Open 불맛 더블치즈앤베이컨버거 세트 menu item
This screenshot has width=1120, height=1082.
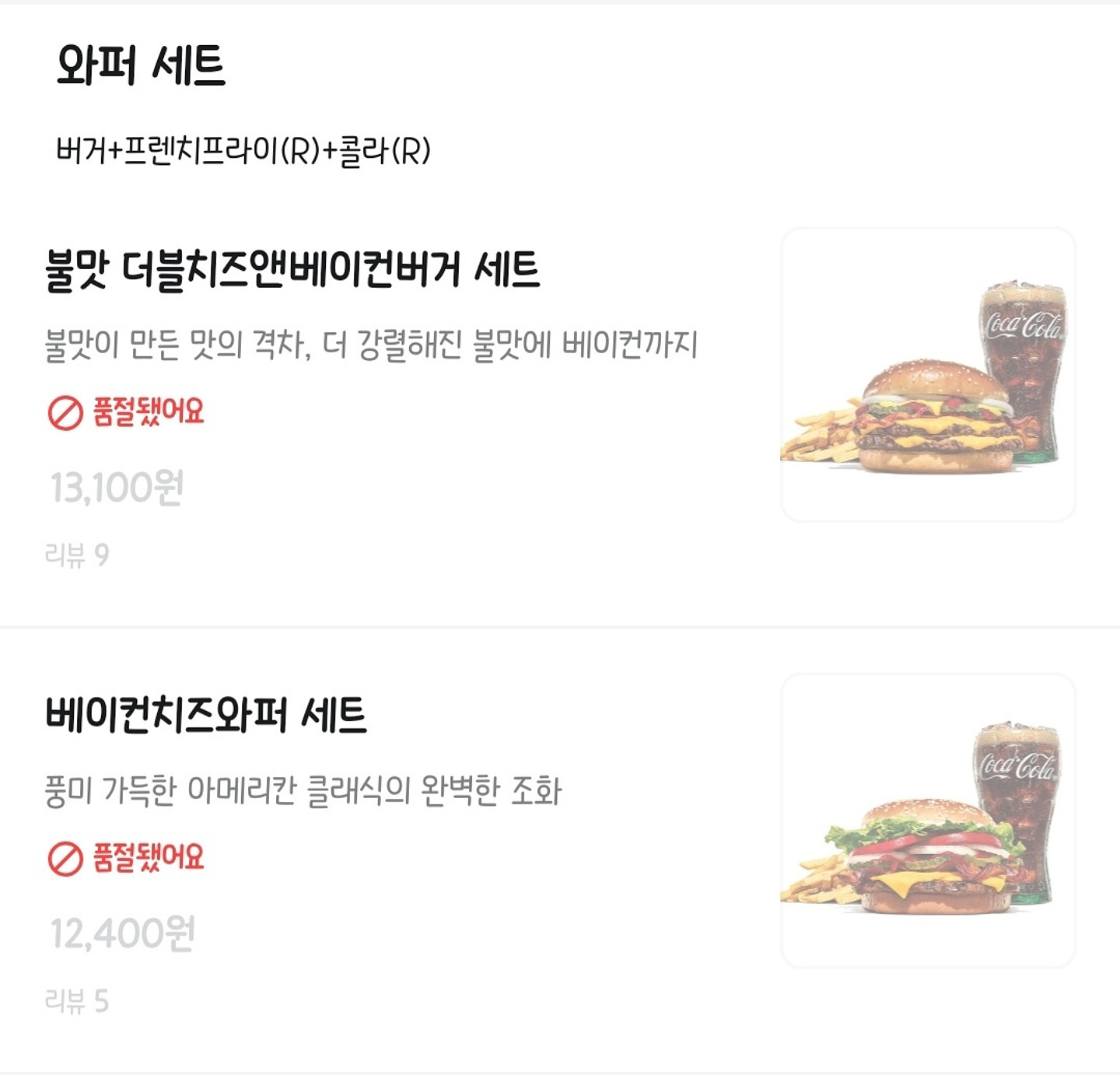(292, 271)
